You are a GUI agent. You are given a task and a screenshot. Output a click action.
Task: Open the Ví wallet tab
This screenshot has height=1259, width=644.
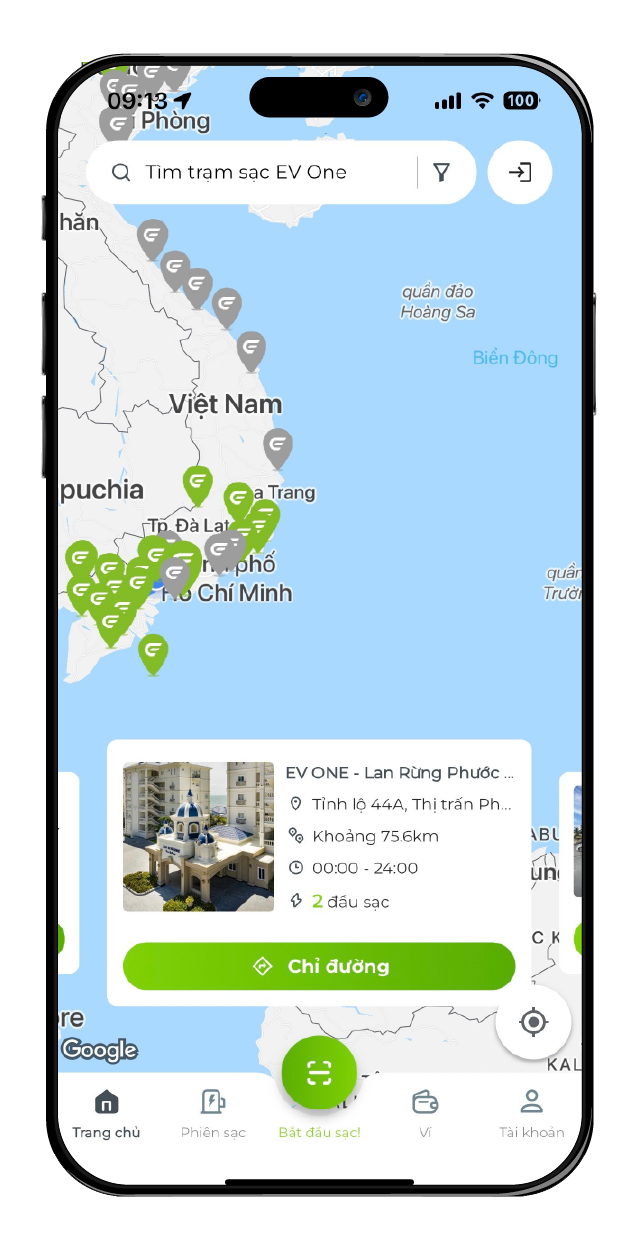coord(425,1114)
